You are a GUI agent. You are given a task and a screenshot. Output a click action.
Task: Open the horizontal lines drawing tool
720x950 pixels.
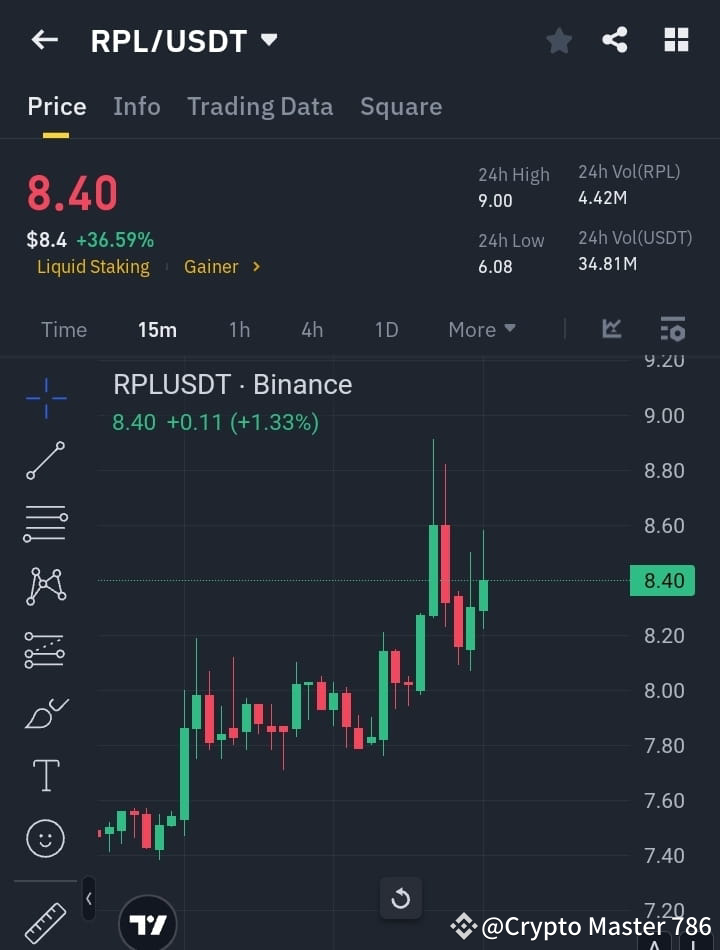(x=45, y=524)
